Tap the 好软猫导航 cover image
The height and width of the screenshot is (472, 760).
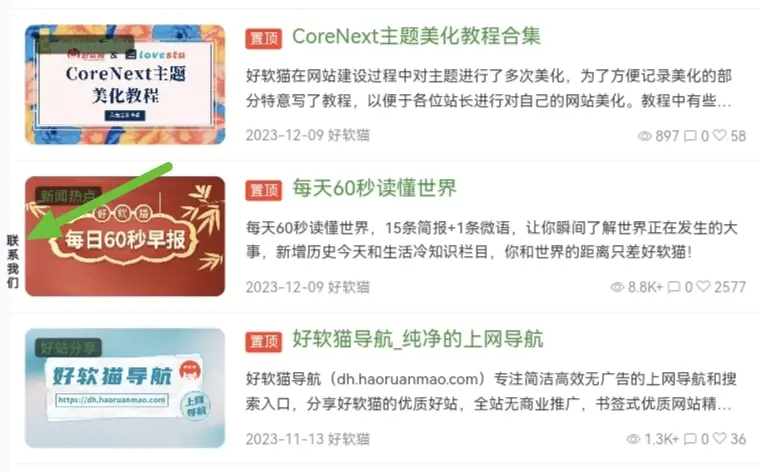125,388
